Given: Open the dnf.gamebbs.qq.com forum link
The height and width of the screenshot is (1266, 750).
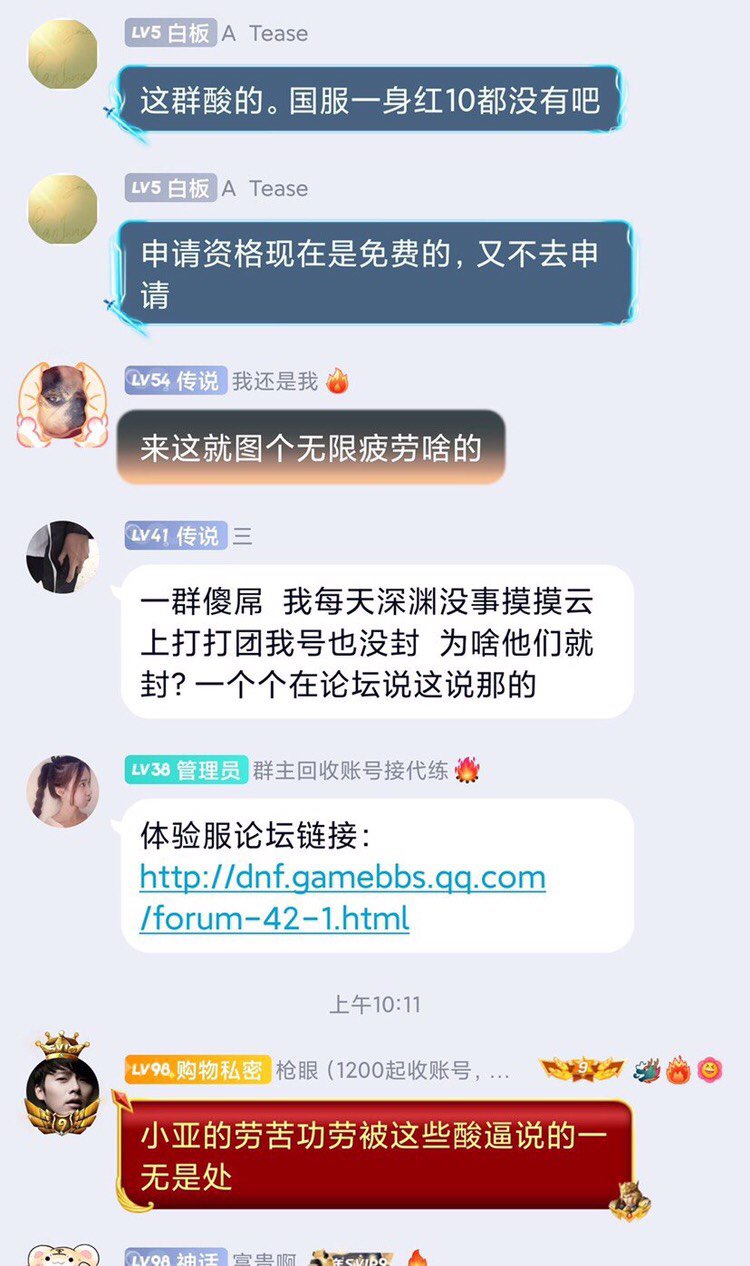Looking at the screenshot, I should (343, 897).
